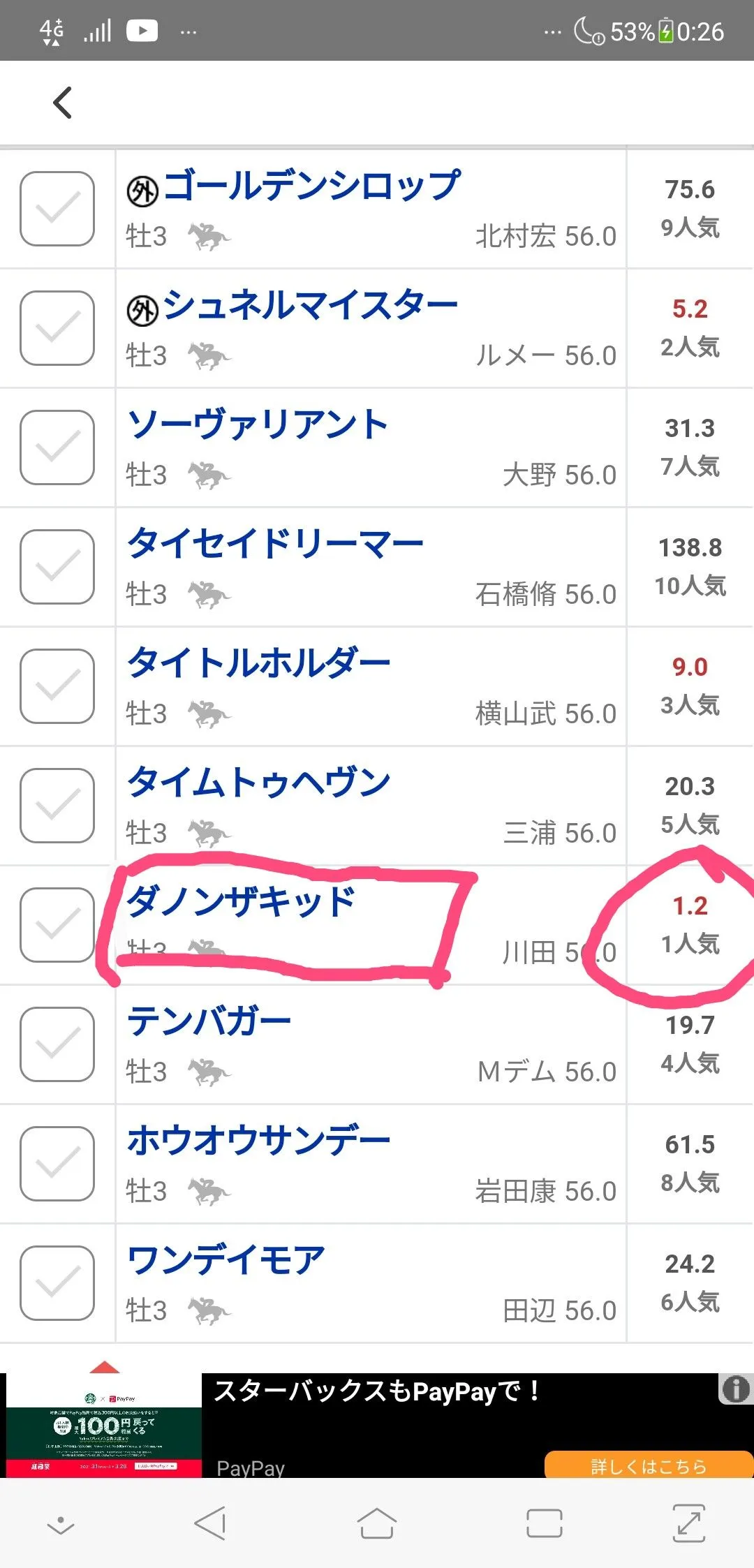
Task: Open horse details for ホウオウサンデー
Action: coord(258,1141)
